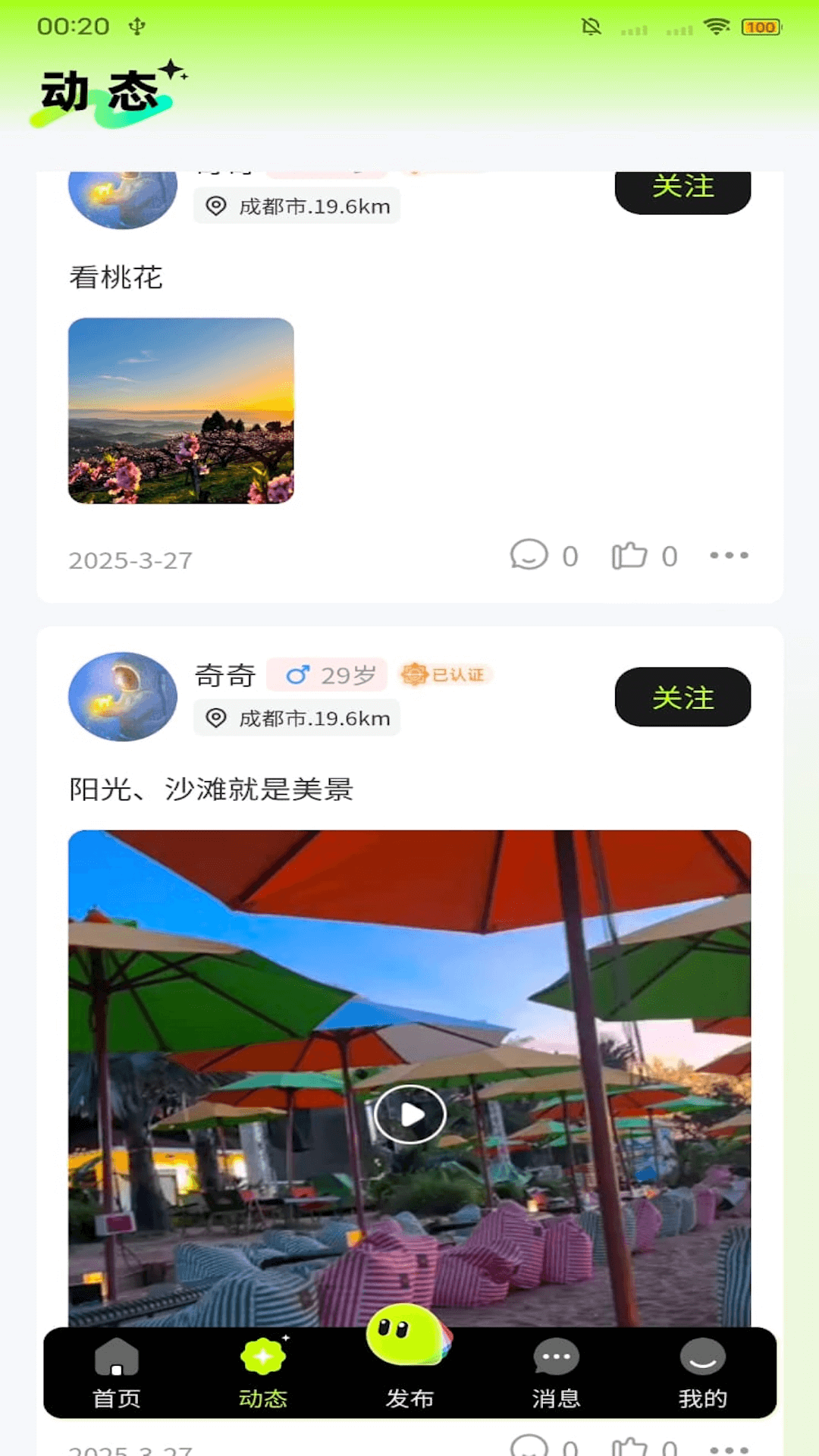Viewport: 819px width, 1456px height.
Task: Tap the 关注 button on the 看桃花 post
Action: point(682,190)
